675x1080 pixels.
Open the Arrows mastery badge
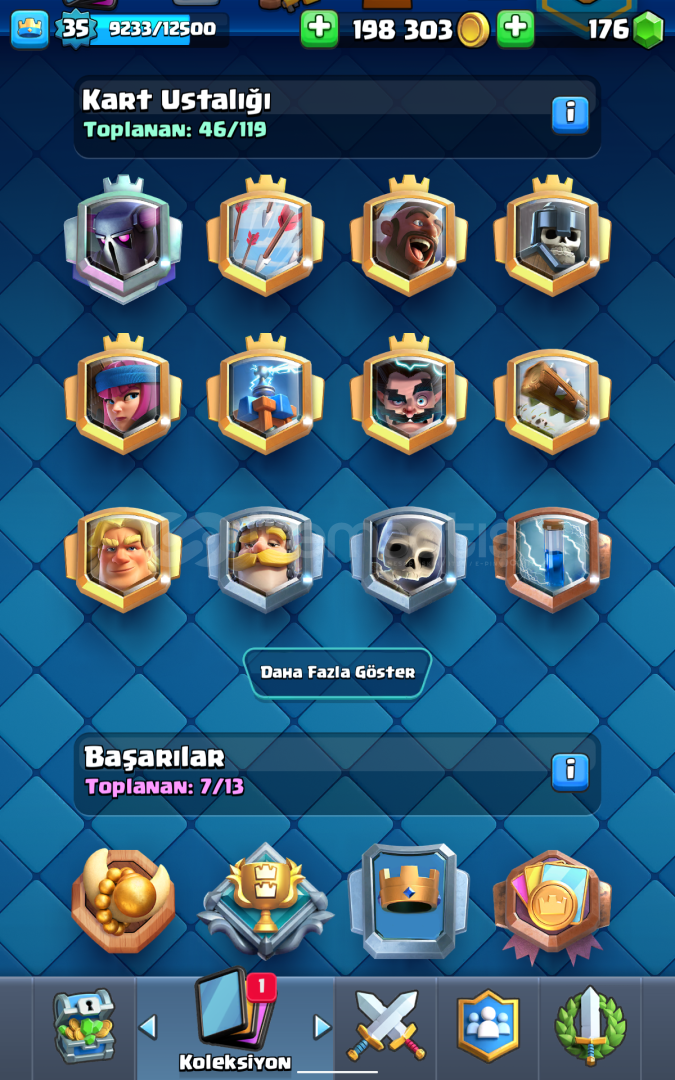click(266, 236)
